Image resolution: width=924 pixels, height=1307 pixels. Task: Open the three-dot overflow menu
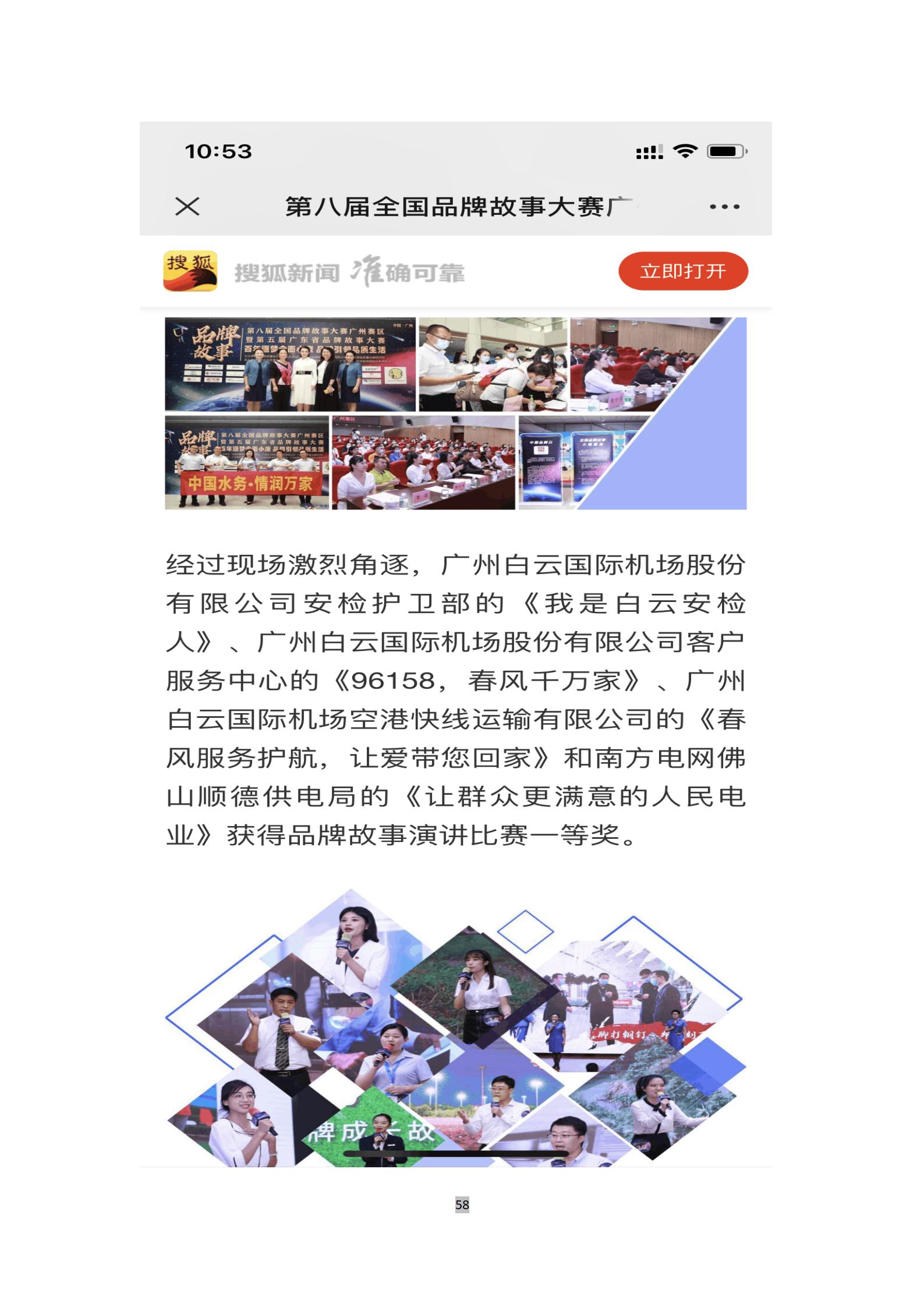click(724, 207)
